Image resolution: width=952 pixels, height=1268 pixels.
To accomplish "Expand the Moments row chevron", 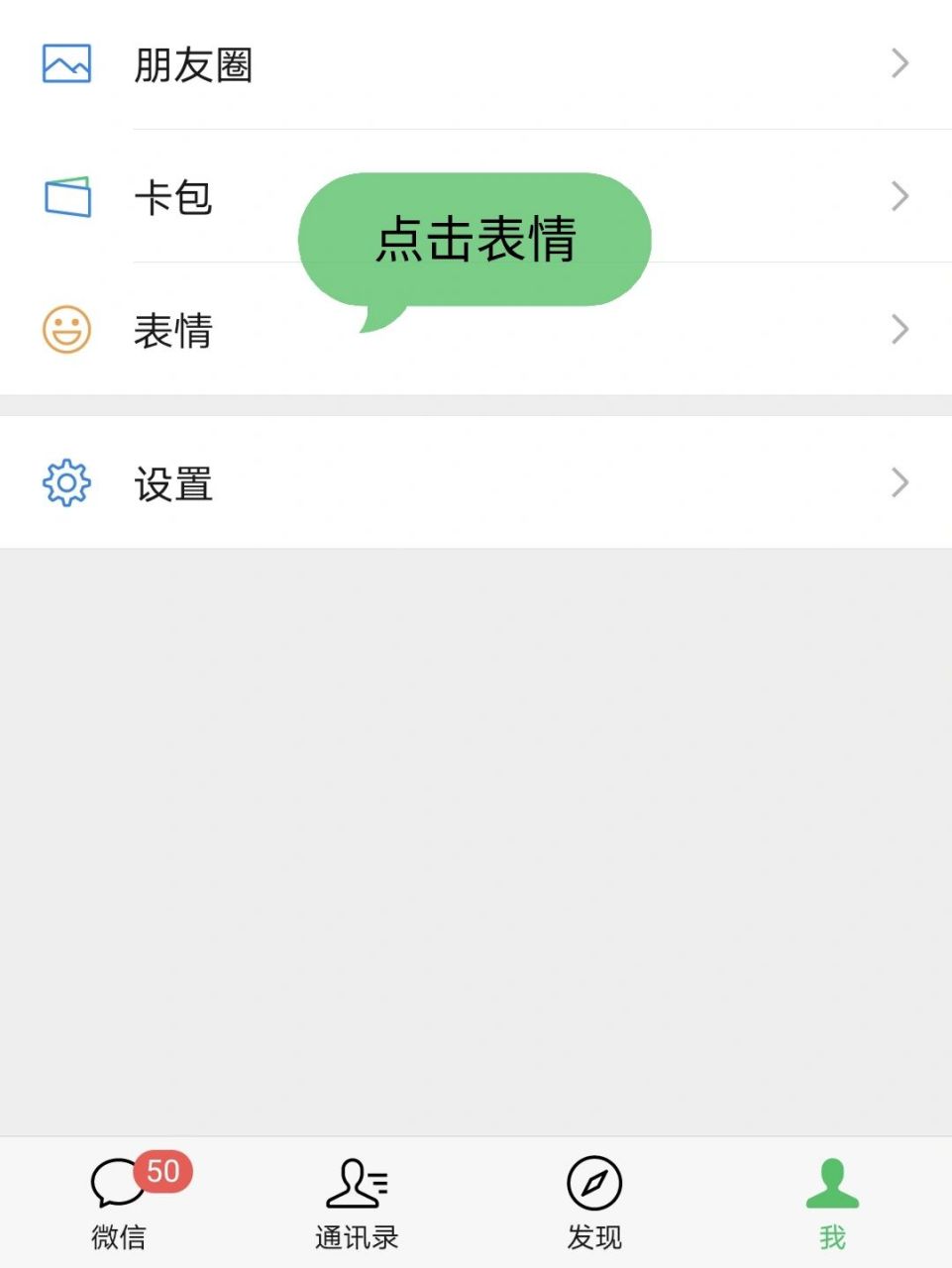I will tap(899, 63).
